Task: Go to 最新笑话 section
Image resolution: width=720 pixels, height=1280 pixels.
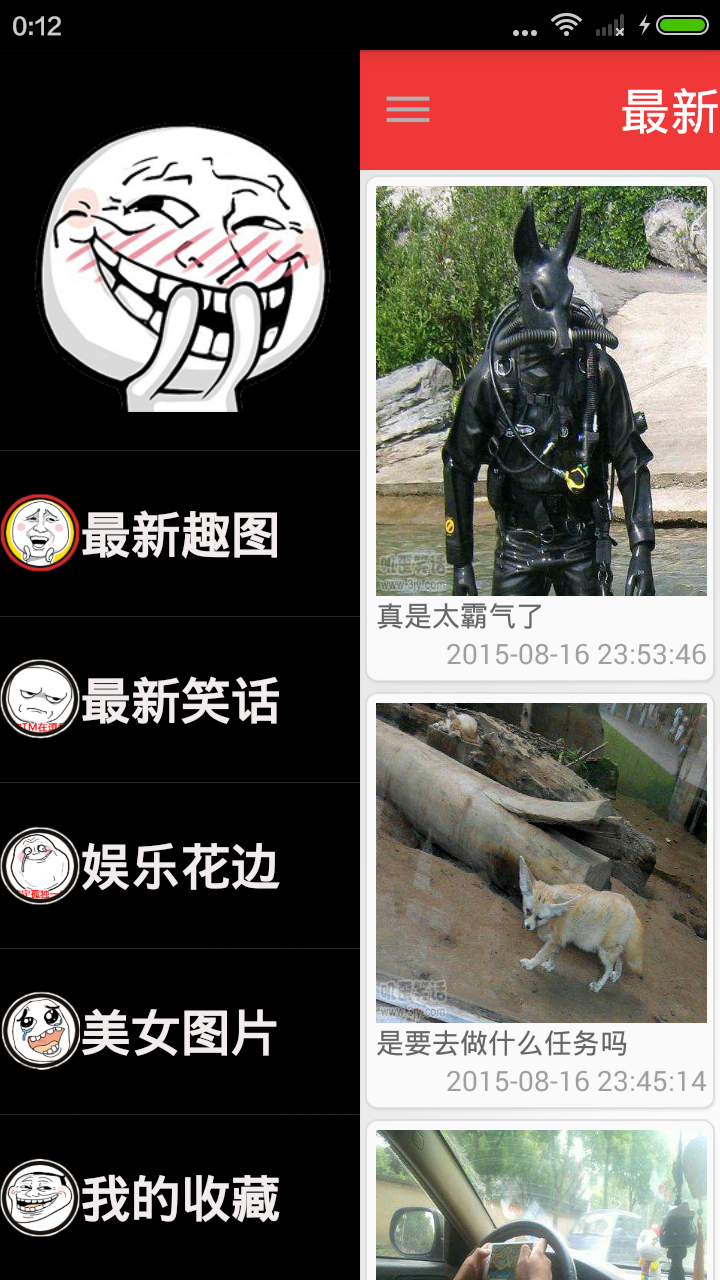Action: [x=180, y=700]
